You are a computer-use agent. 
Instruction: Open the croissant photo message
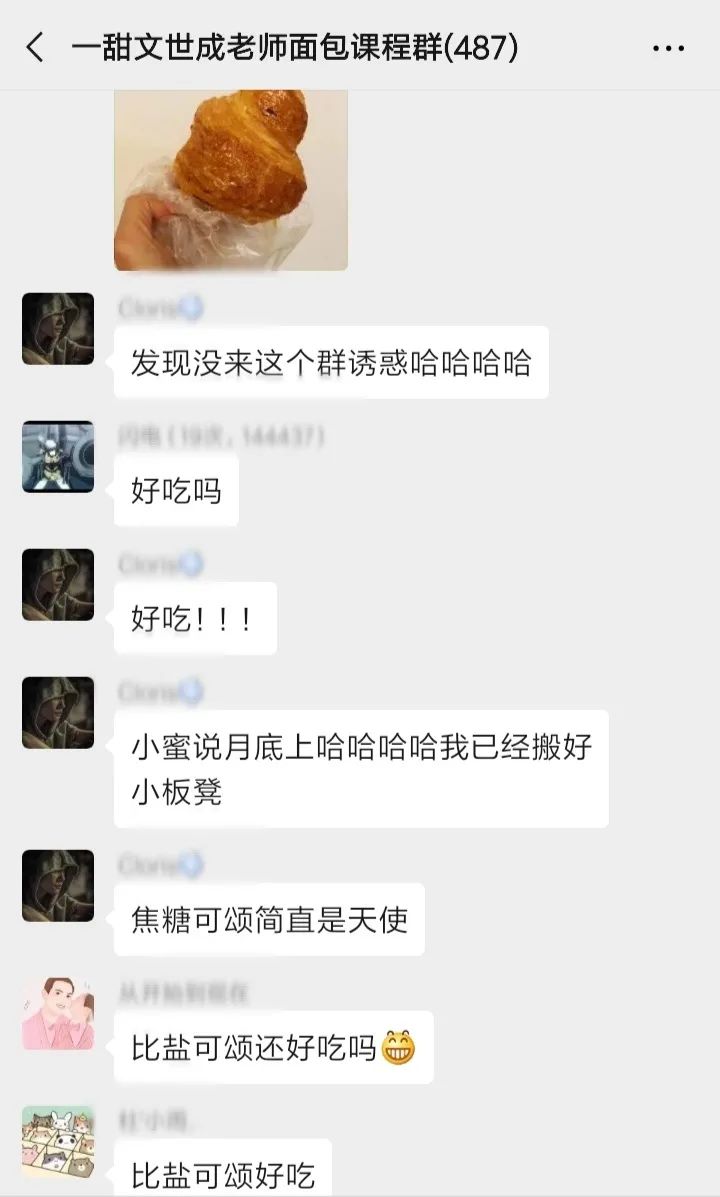(231, 180)
